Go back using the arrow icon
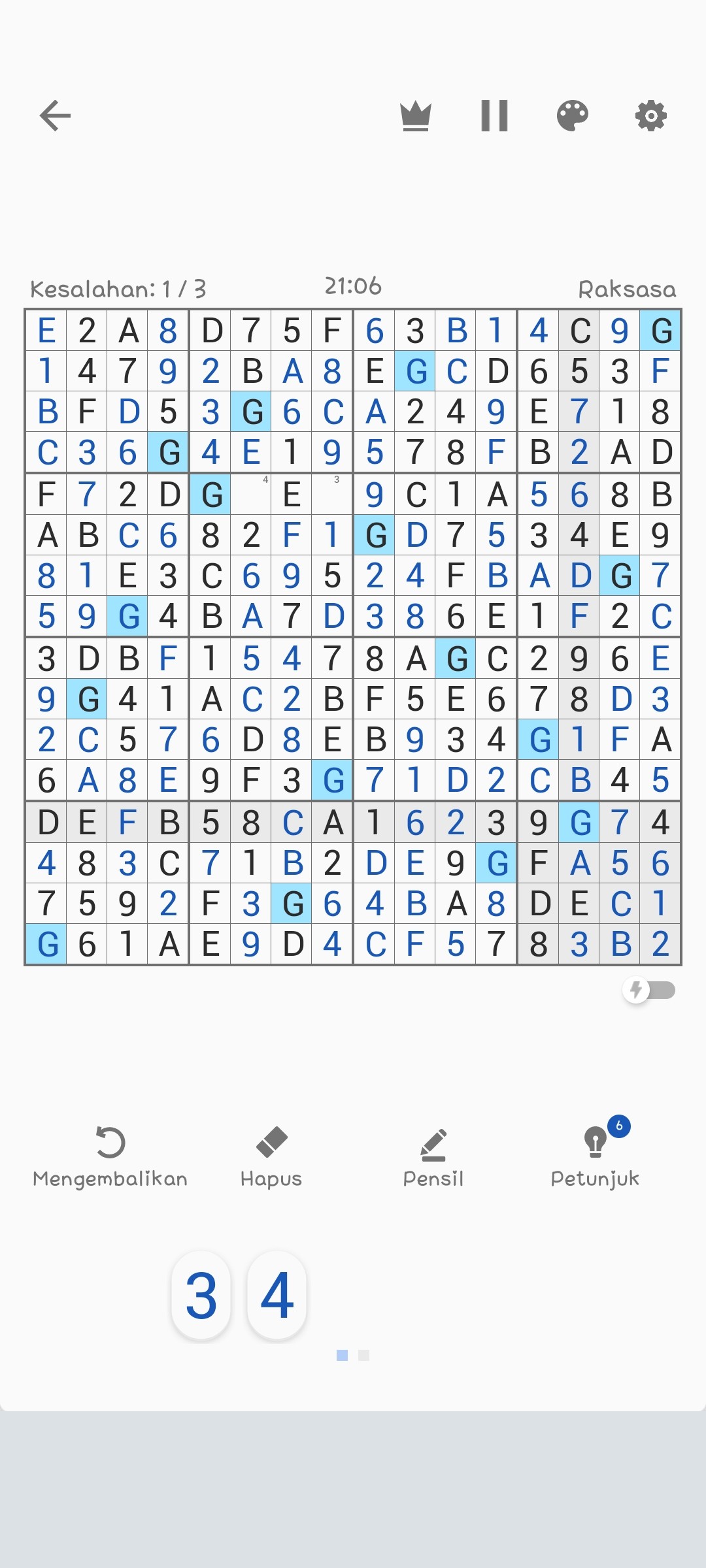Viewport: 706px width, 1568px height. tap(55, 116)
